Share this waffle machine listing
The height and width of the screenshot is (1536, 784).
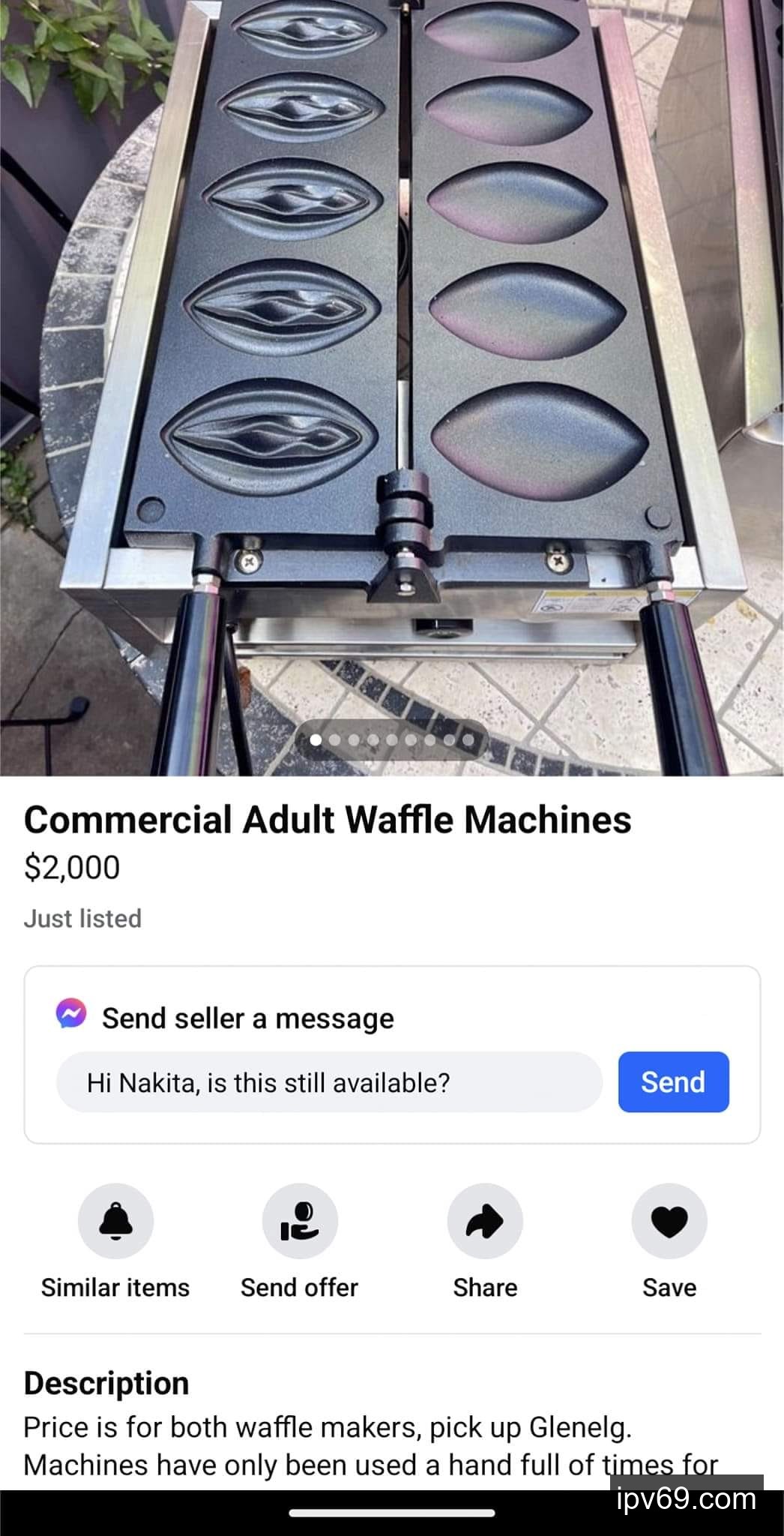[x=484, y=1220]
